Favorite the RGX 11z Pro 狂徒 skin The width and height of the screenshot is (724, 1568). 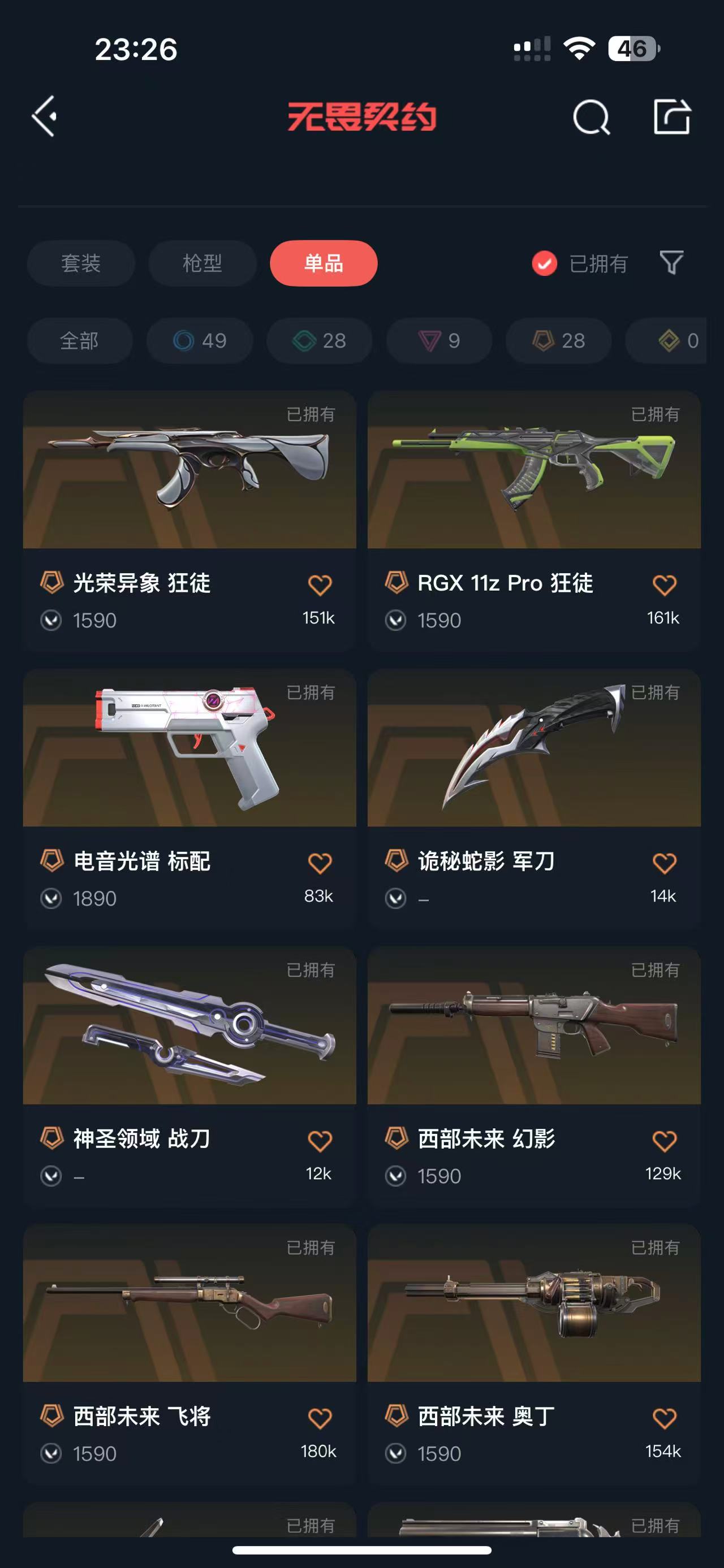(663, 585)
